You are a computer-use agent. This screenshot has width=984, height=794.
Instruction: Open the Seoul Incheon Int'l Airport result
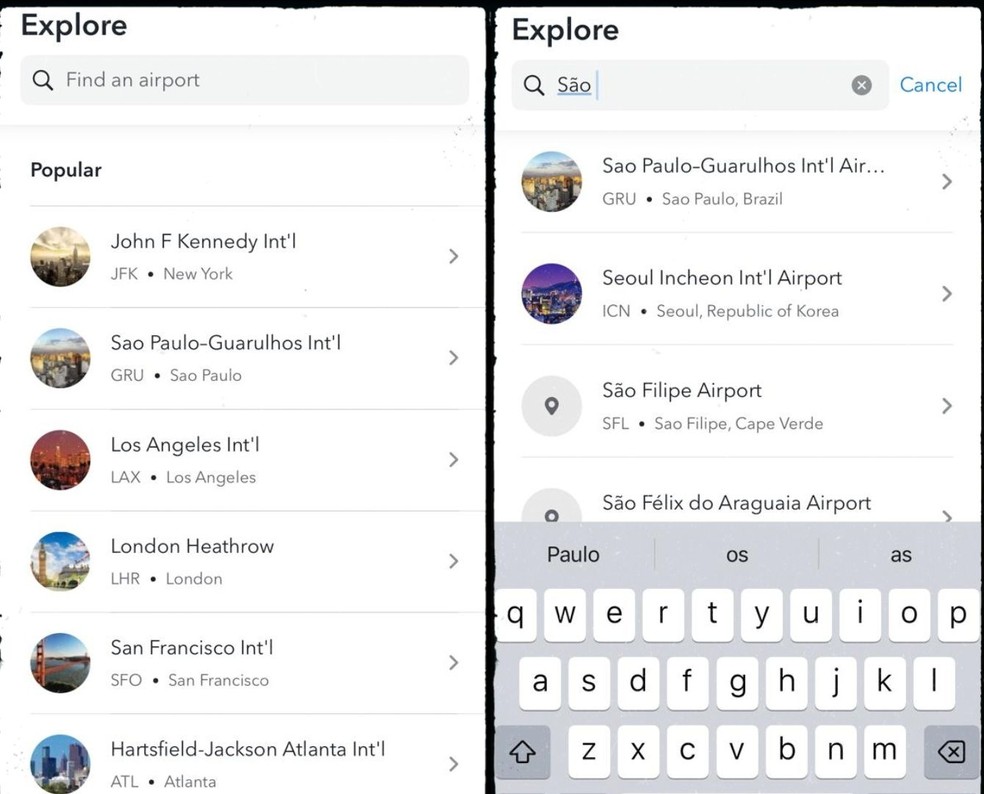click(736, 294)
